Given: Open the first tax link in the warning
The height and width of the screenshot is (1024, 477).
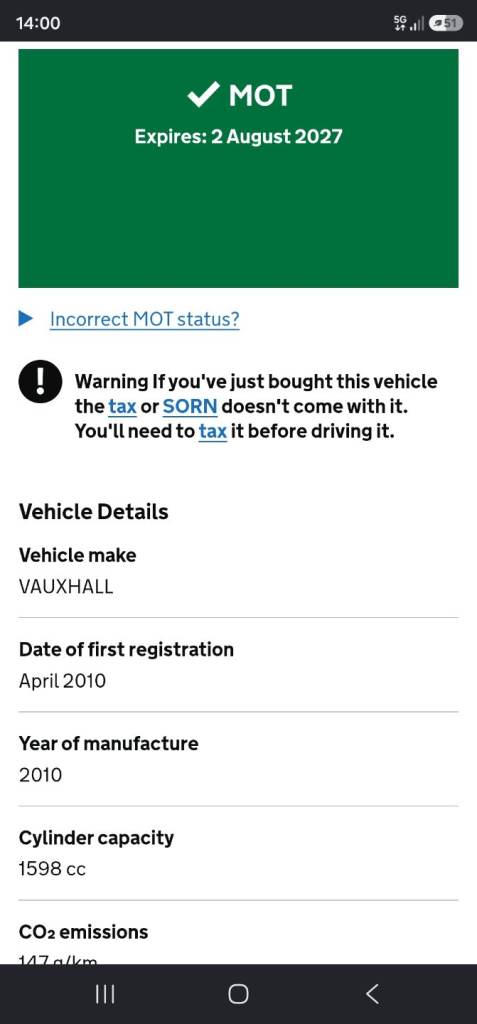Looking at the screenshot, I should tap(122, 407).
